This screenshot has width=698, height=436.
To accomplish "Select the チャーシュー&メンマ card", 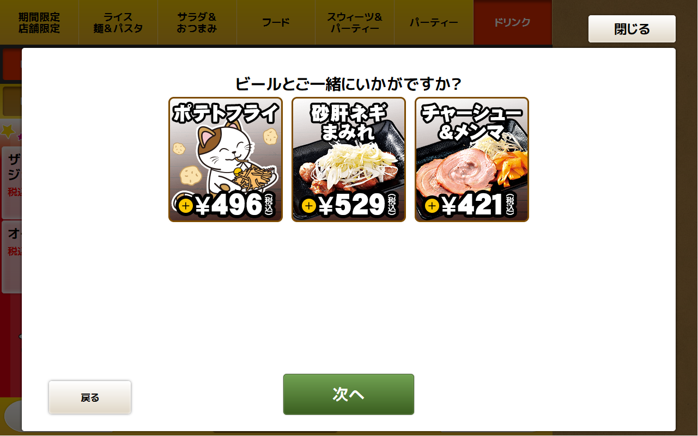I will [471, 160].
